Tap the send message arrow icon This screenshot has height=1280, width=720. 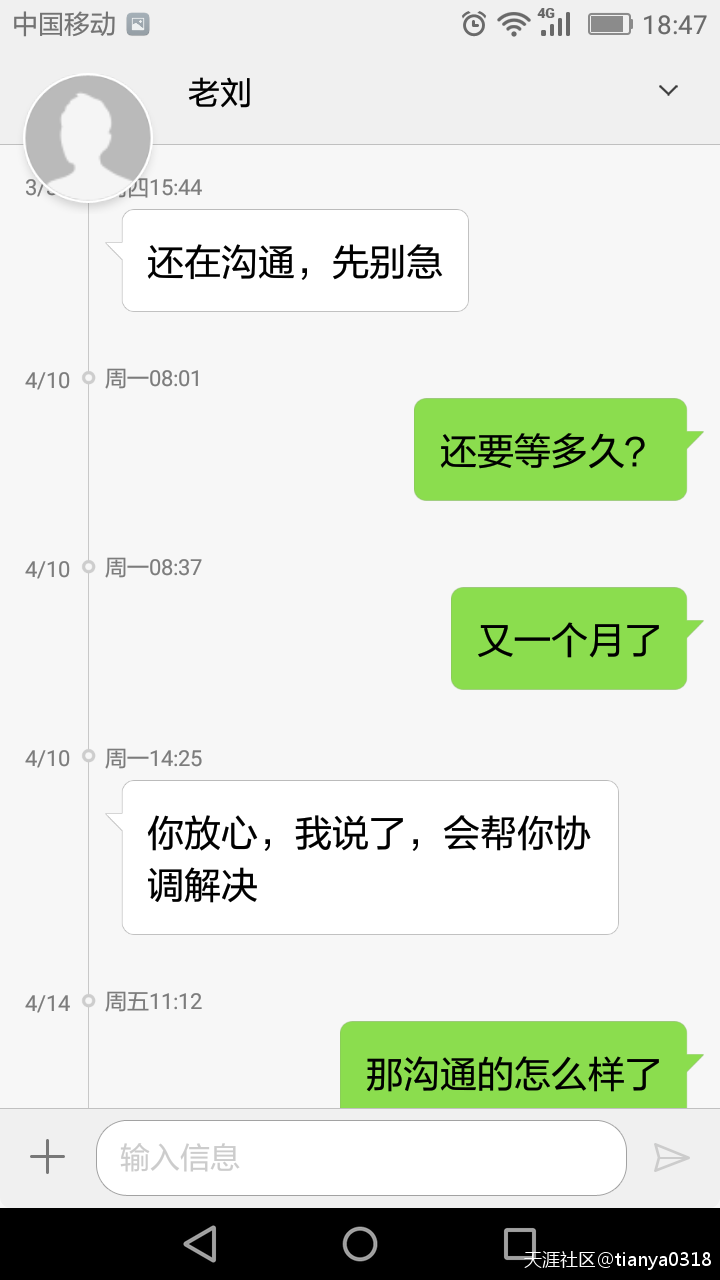point(674,1157)
